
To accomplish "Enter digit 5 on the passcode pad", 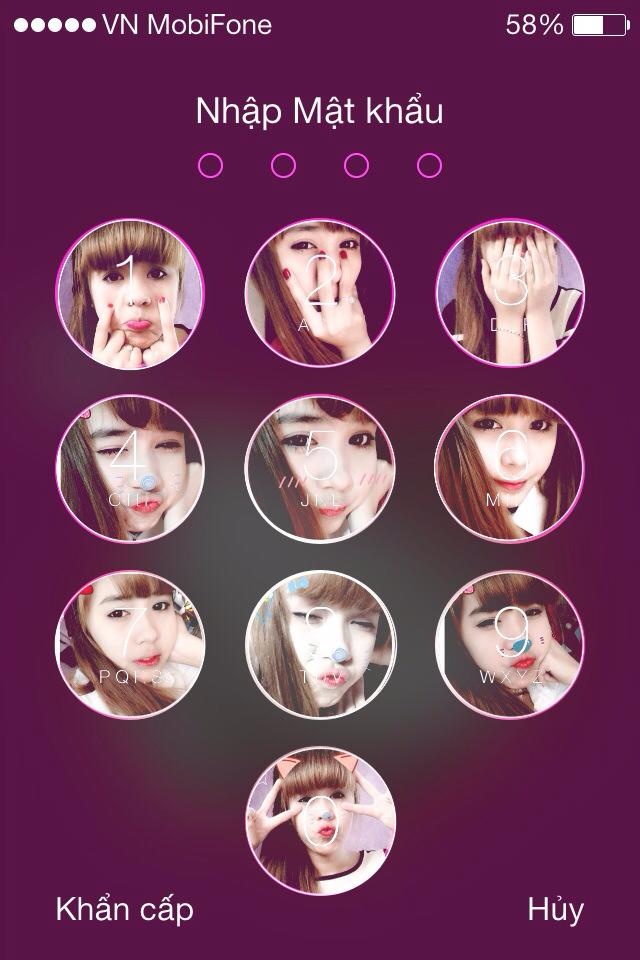I will tap(320, 468).
